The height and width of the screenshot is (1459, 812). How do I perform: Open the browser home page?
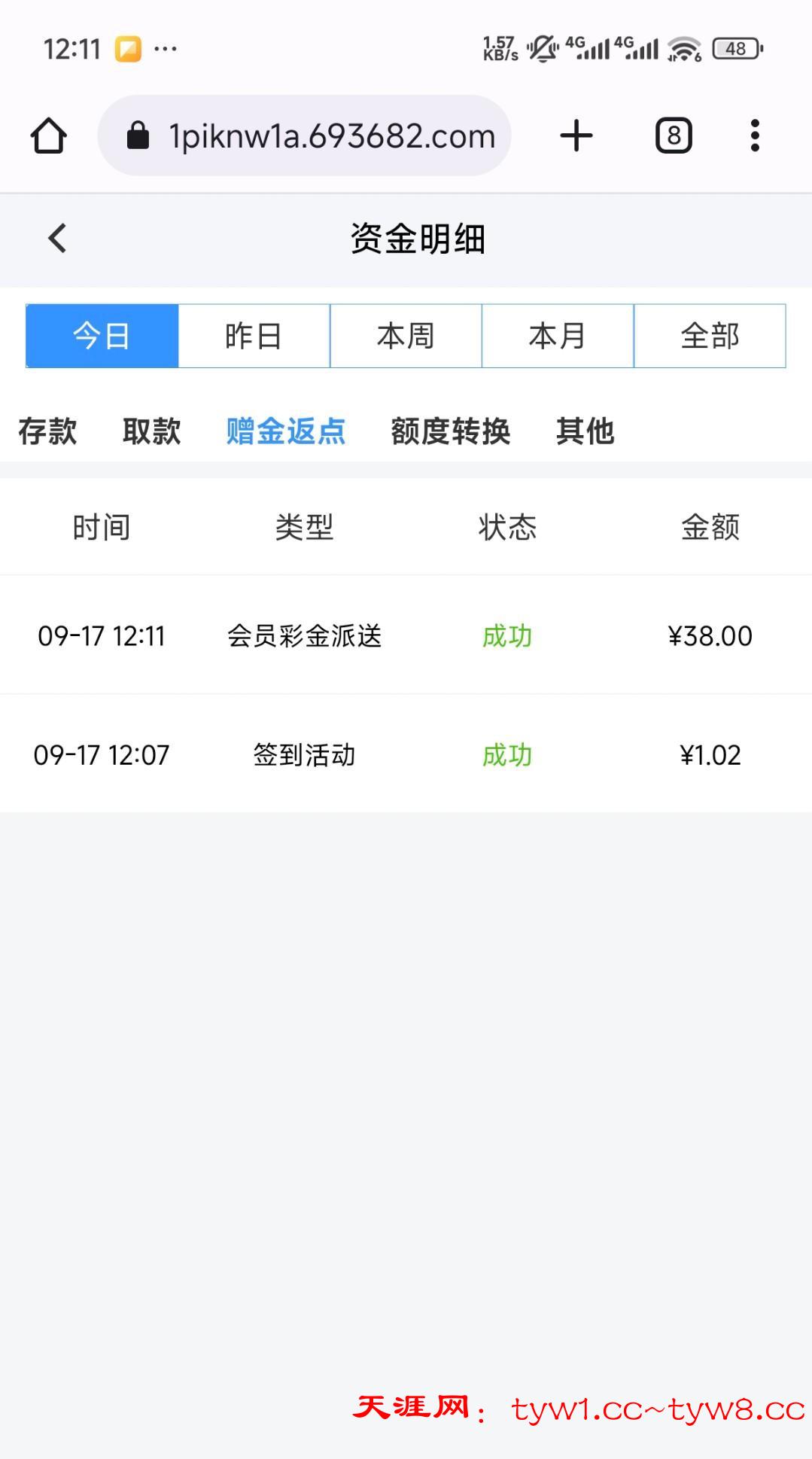coord(49,136)
